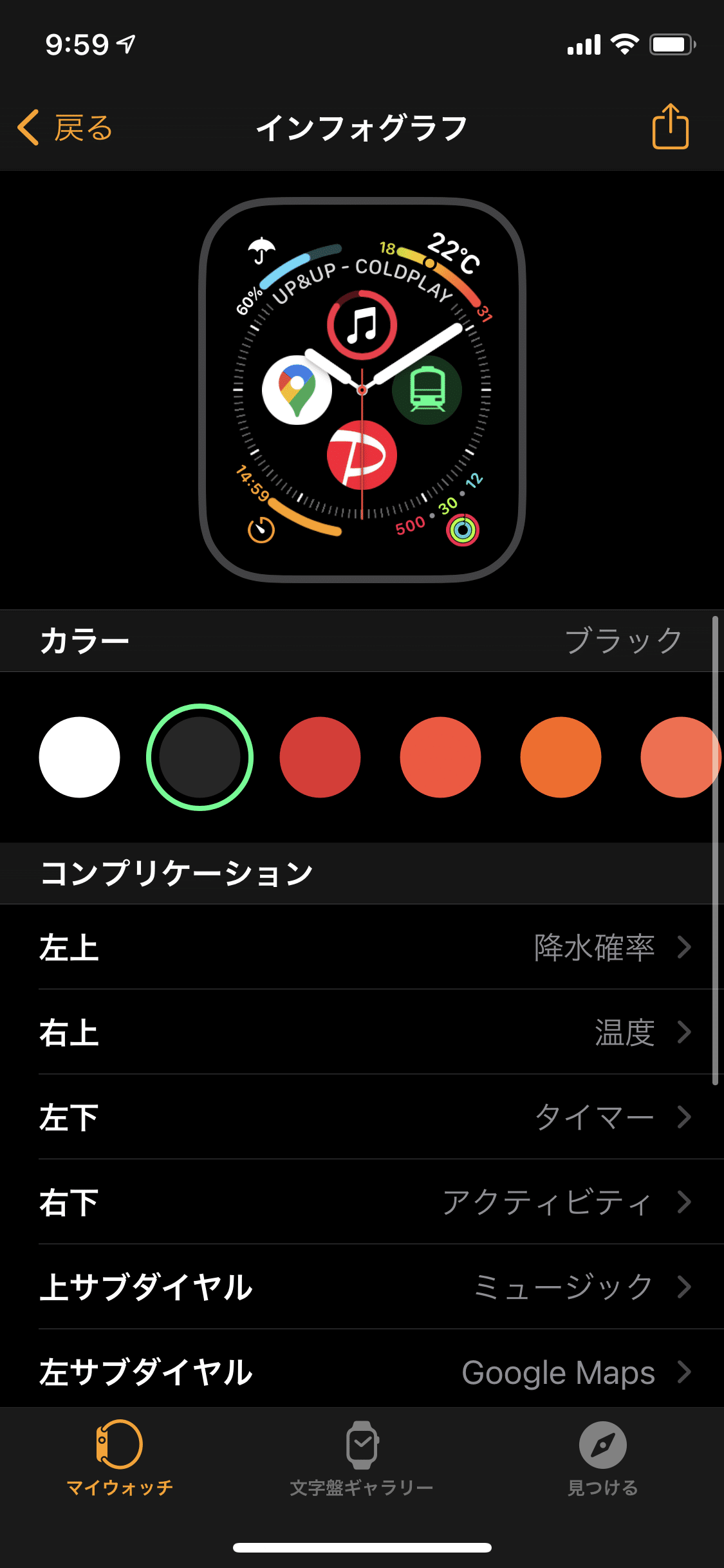This screenshot has width=724, height=1568.
Task: Tap the PayPay complication icon
Action: (x=362, y=454)
